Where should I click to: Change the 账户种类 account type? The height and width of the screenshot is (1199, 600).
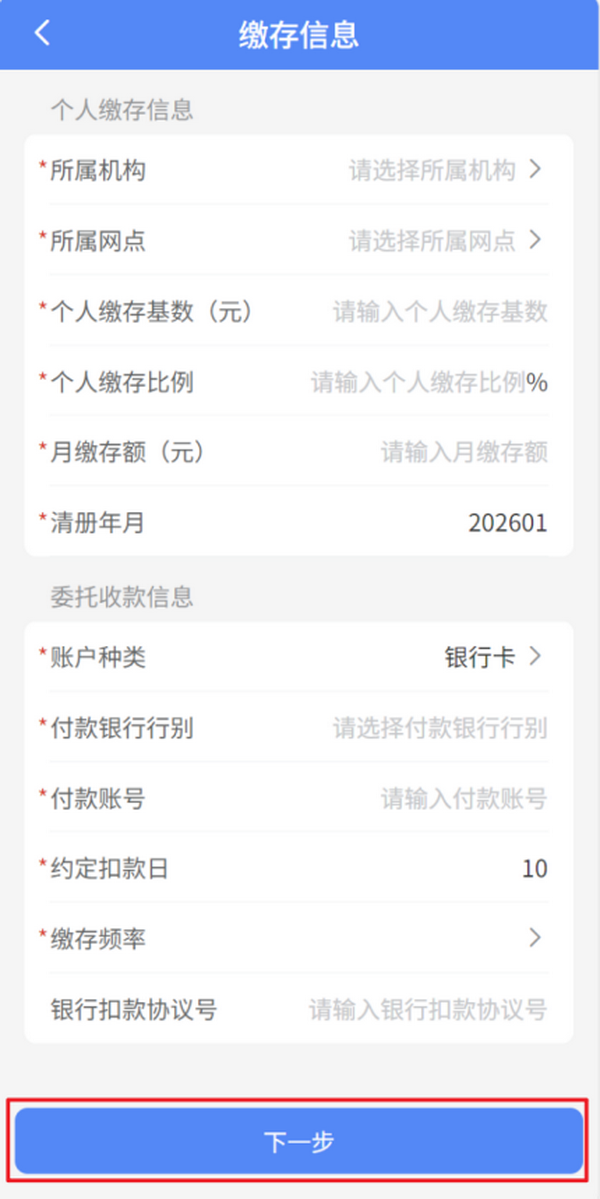point(490,657)
